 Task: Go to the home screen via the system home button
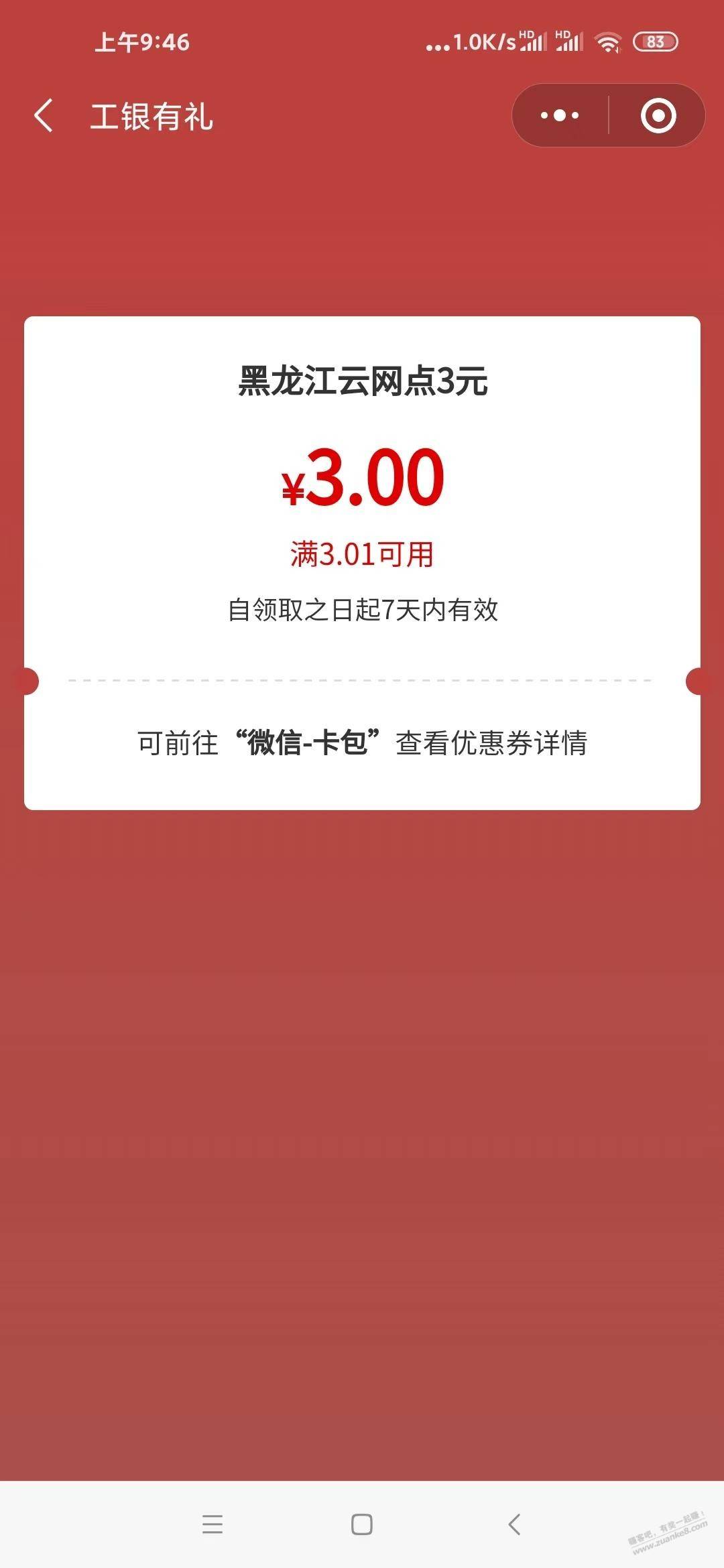(x=362, y=1524)
